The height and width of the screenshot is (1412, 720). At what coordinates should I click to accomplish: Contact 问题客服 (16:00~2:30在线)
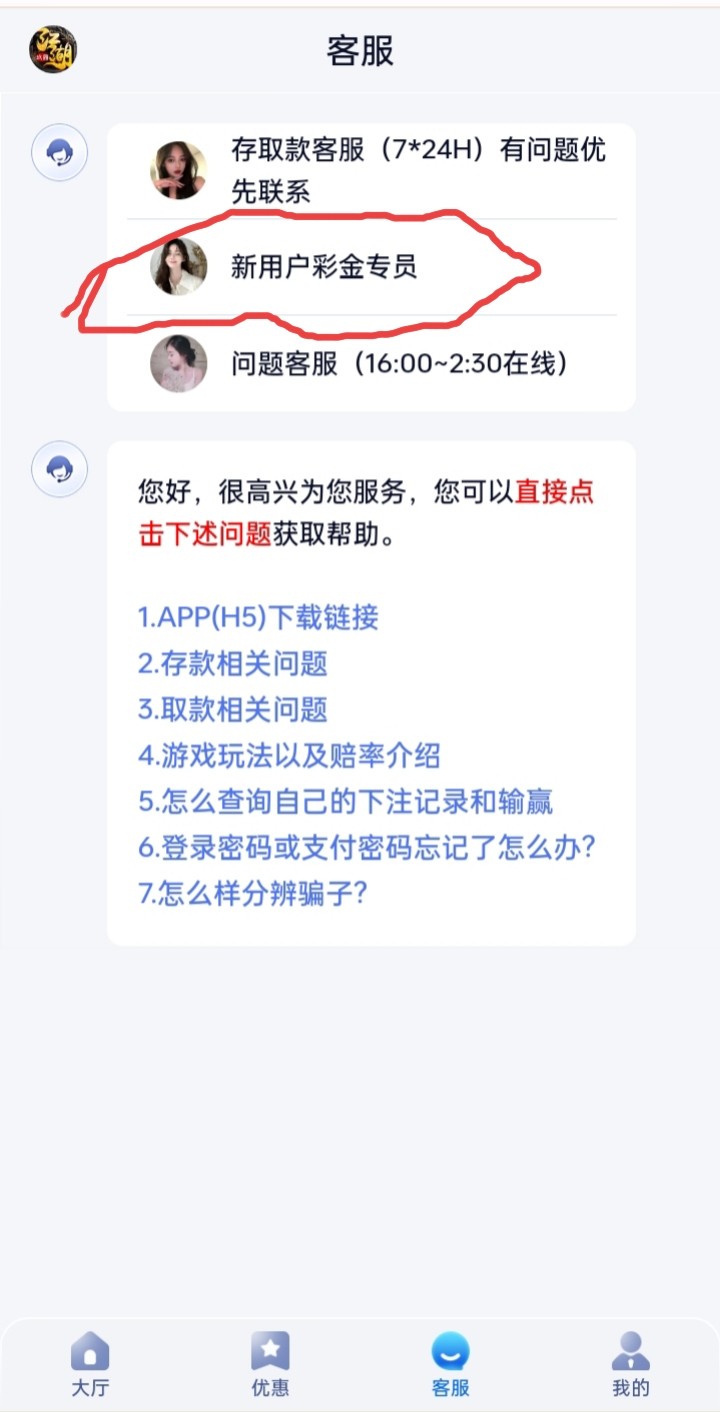click(x=400, y=363)
